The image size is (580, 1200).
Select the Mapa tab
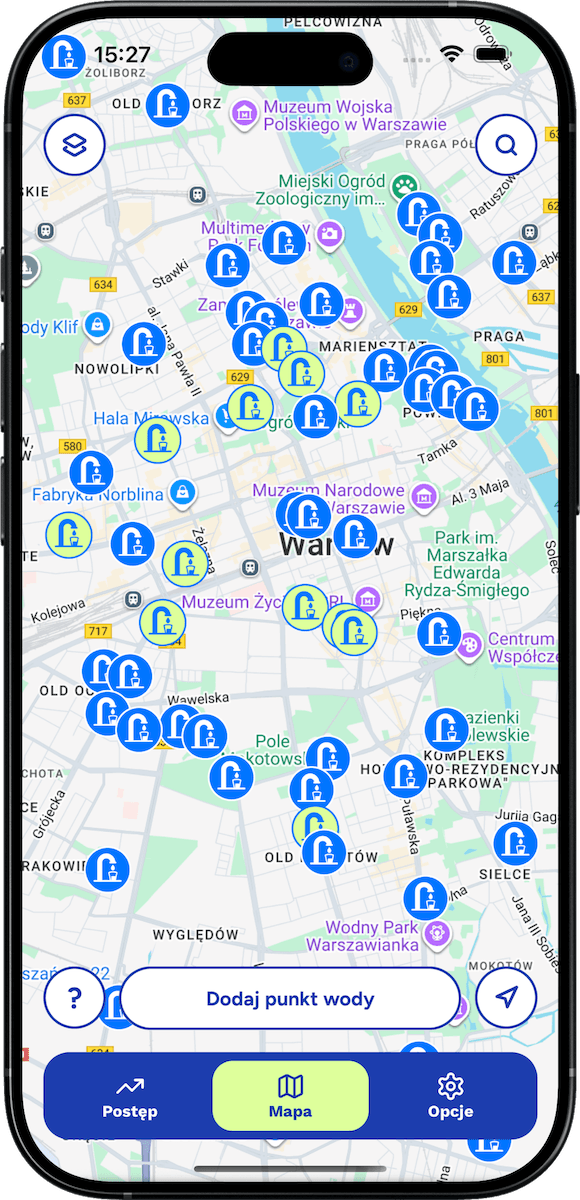pyautogui.click(x=290, y=1096)
